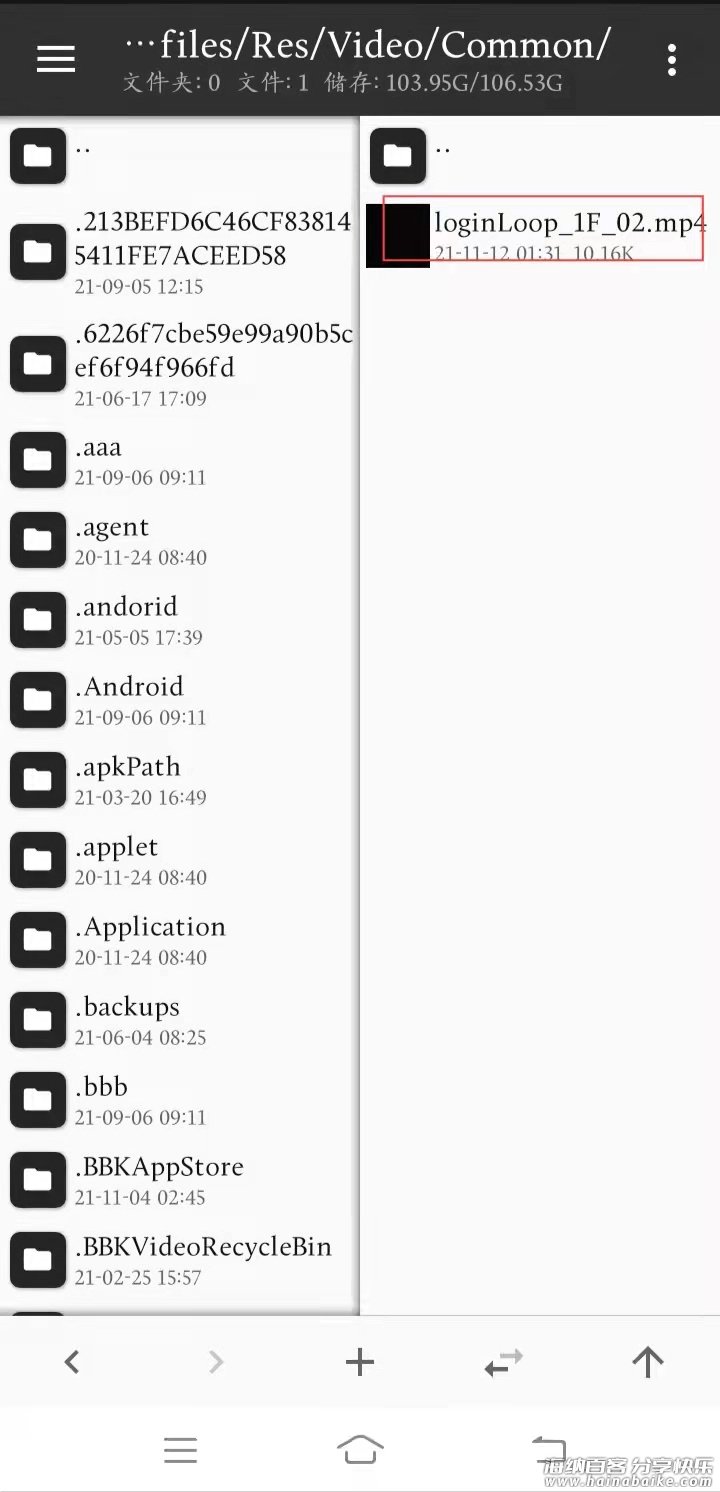The height and width of the screenshot is (1492, 720).
Task: Open the .Android folder
Action: pyautogui.click(x=180, y=701)
